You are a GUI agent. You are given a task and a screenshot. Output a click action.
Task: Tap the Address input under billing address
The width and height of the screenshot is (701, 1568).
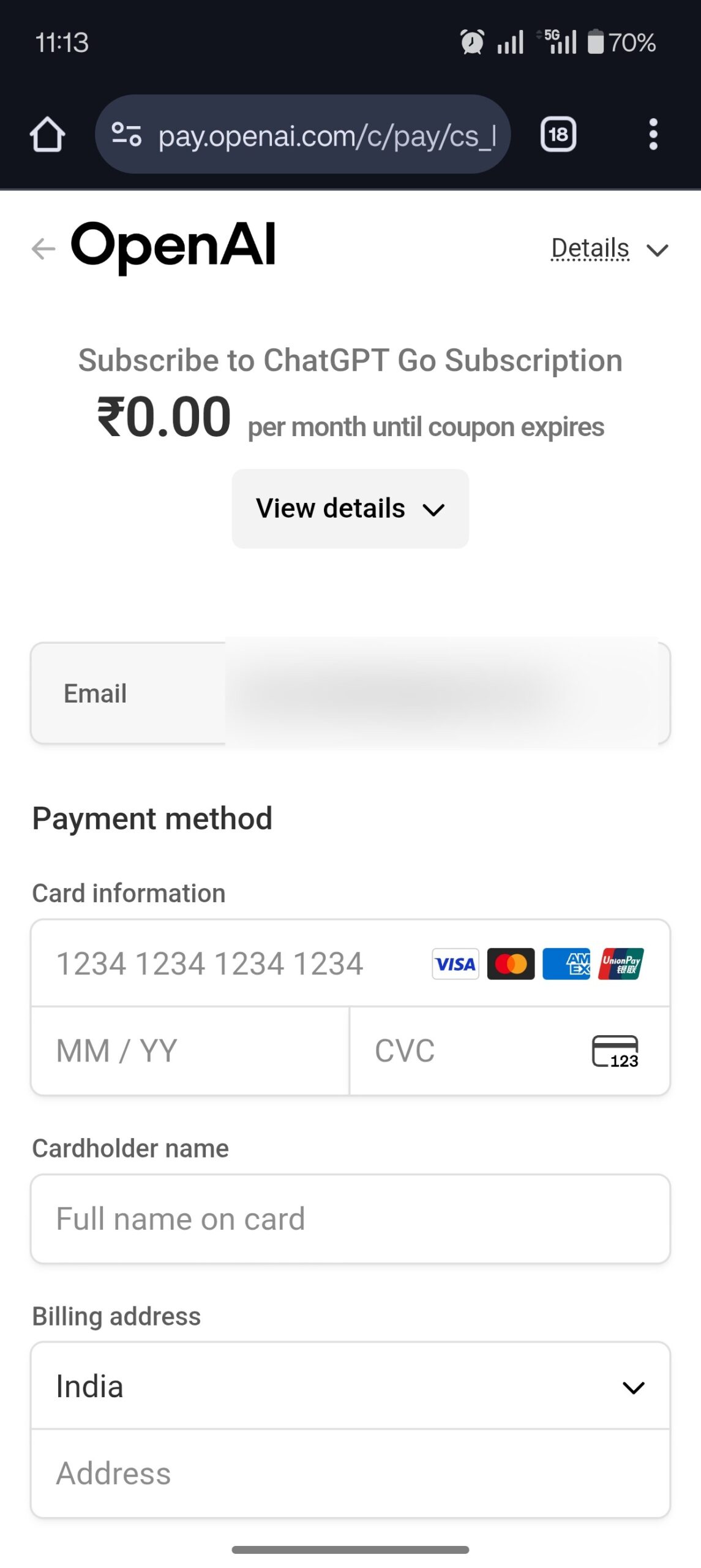(x=350, y=1472)
